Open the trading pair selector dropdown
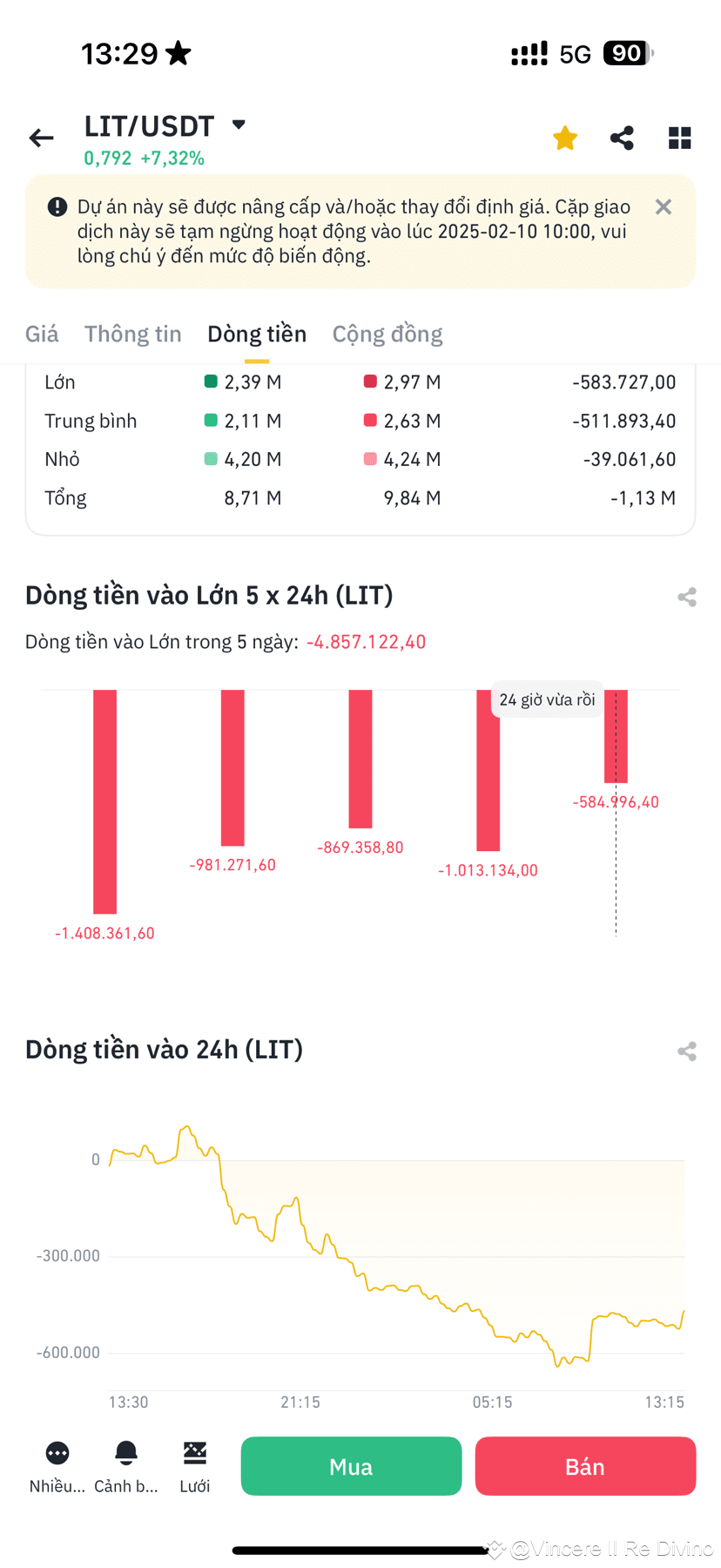721x1568 pixels. [238, 125]
